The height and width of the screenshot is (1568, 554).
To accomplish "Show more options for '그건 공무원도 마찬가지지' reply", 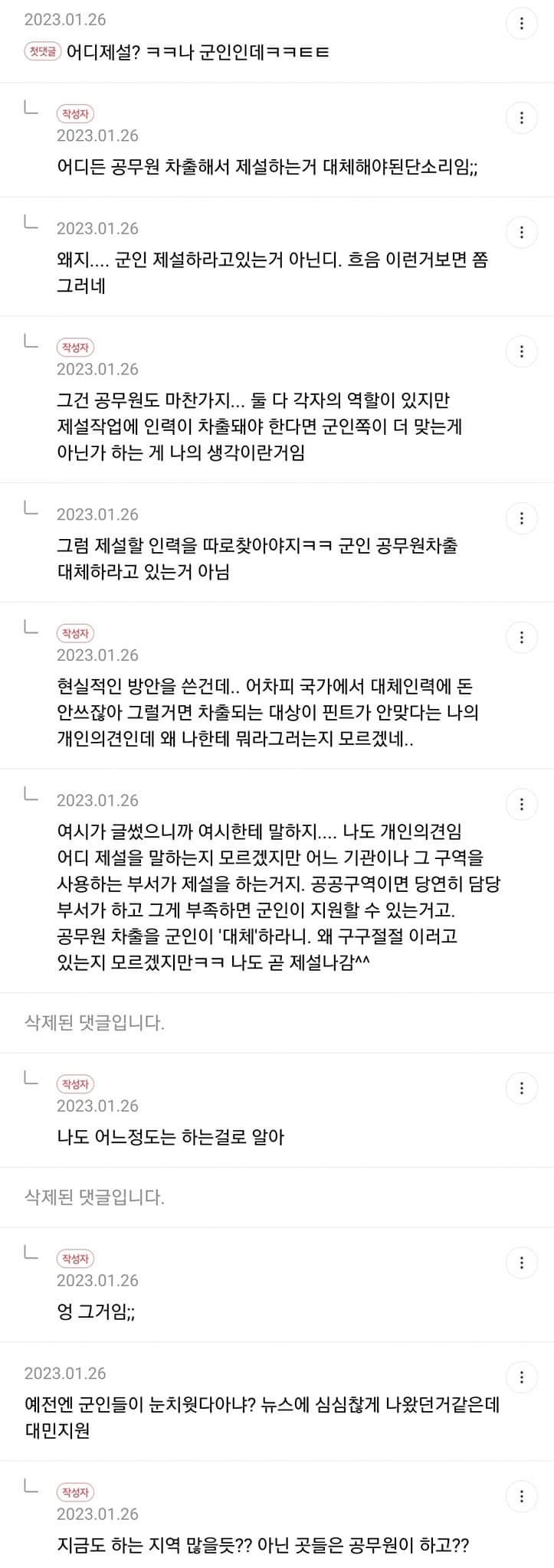I will point(522,351).
